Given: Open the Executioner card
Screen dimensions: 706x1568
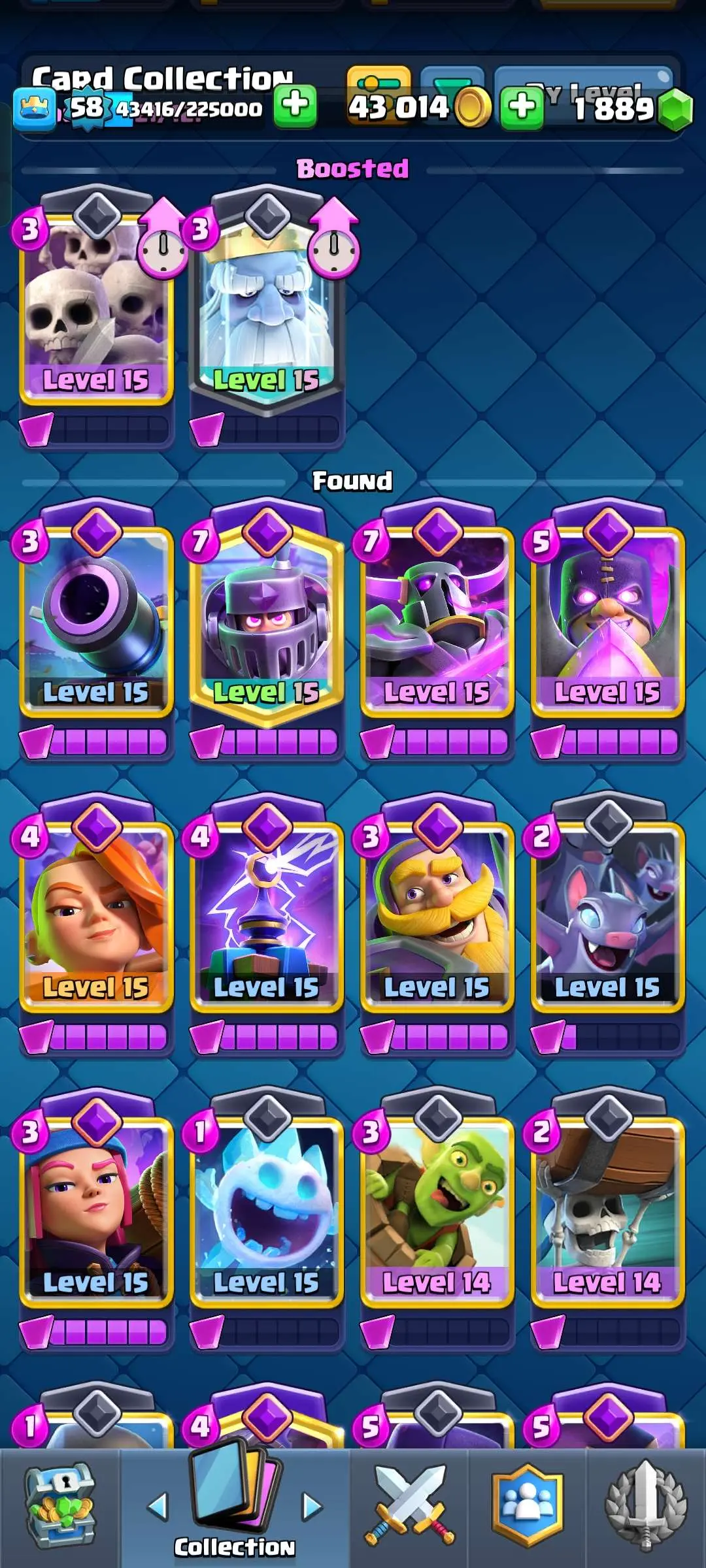Looking at the screenshot, I should (x=608, y=621).
